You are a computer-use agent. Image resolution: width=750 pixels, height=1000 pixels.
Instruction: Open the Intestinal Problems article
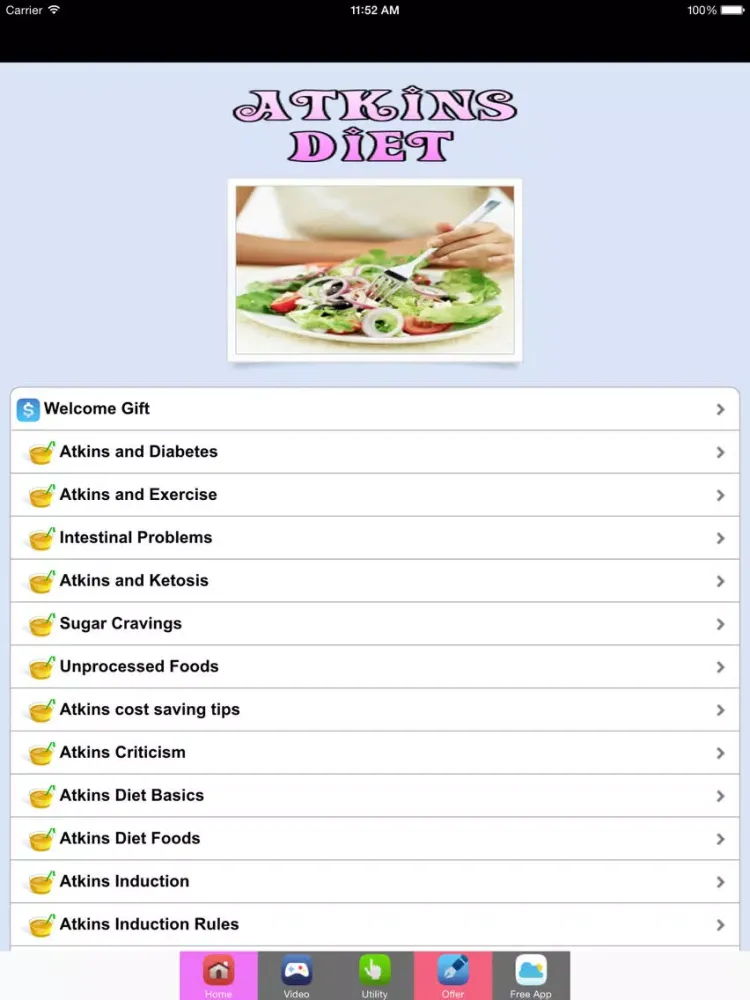(375, 538)
